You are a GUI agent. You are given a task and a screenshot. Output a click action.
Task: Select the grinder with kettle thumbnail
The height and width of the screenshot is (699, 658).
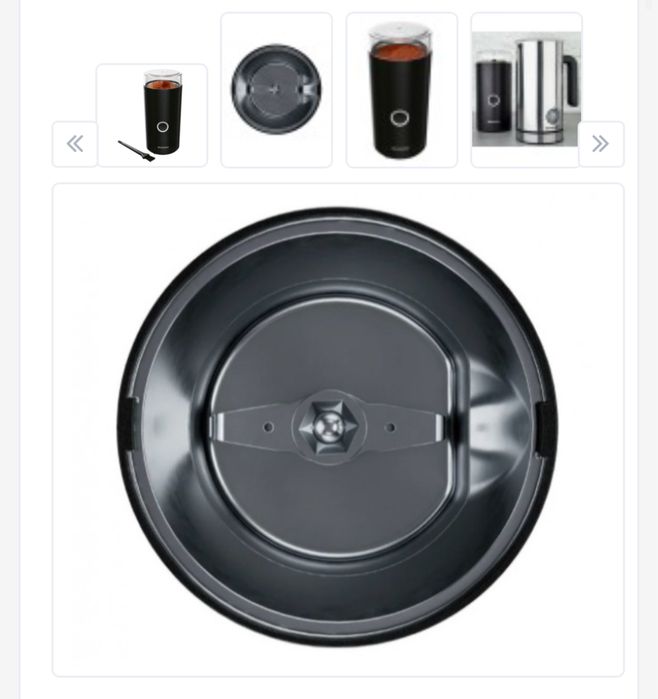[526, 90]
